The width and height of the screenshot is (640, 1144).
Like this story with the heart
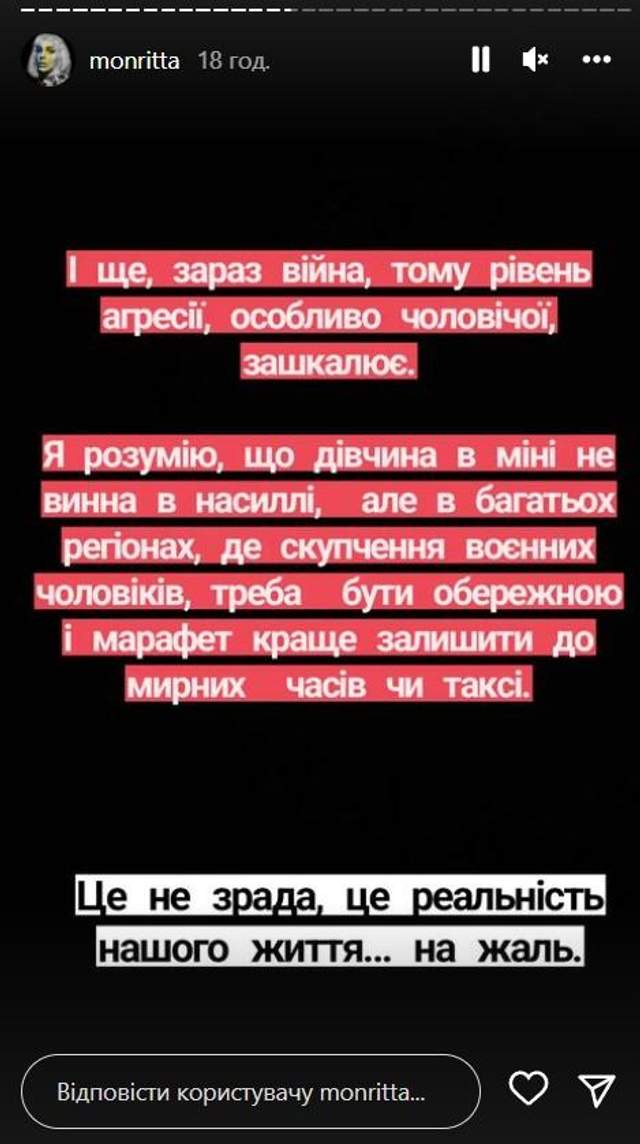point(528,1089)
